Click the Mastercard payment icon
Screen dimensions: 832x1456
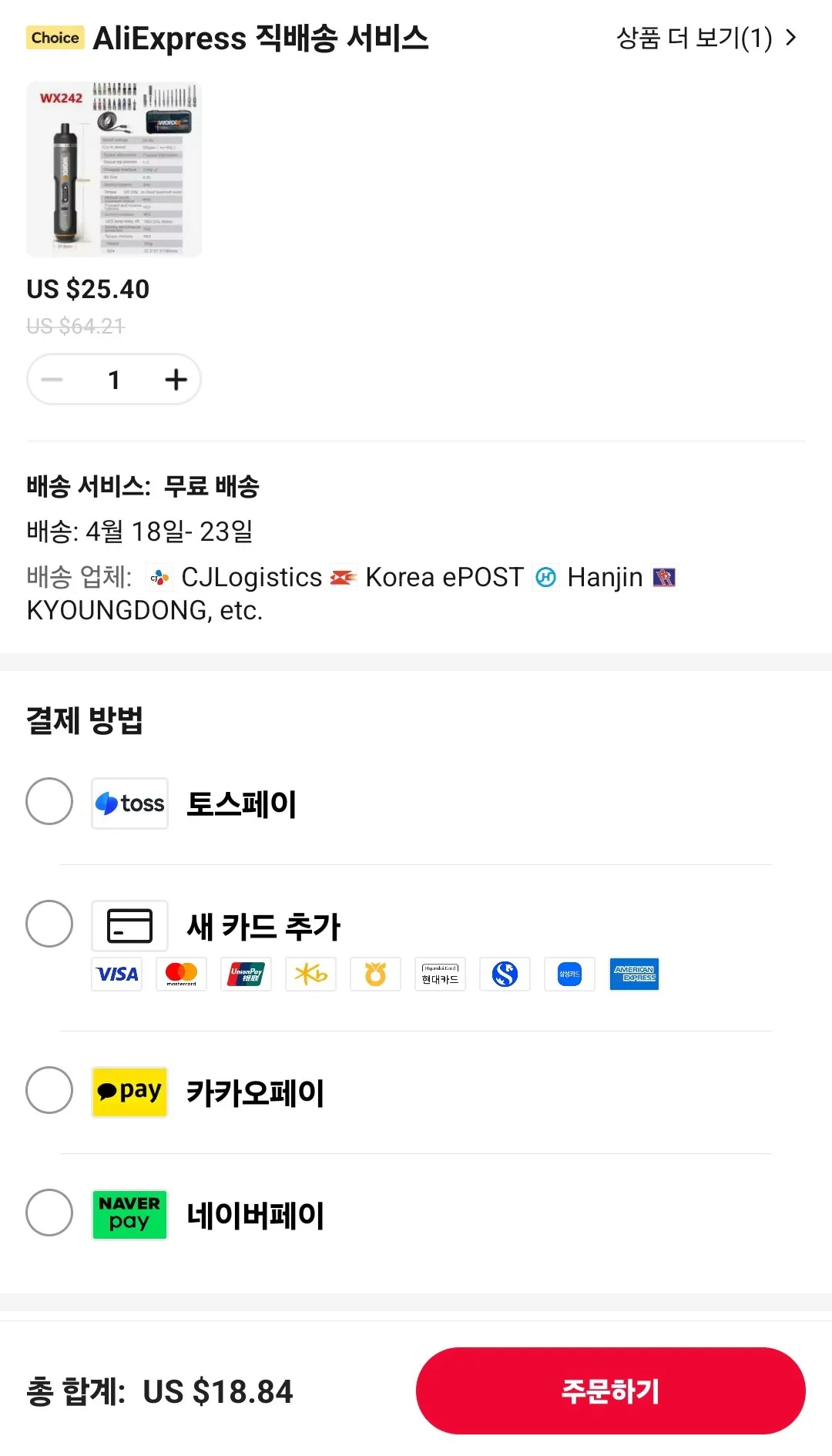181,974
